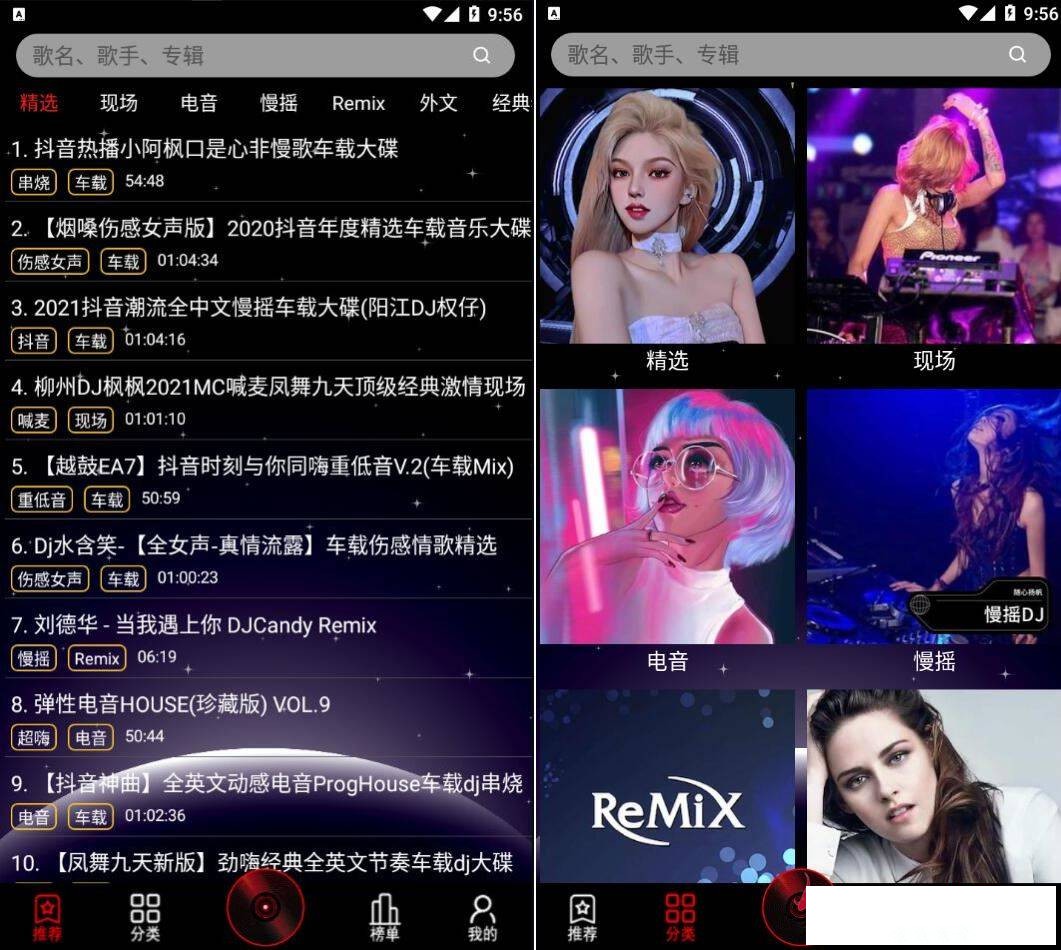Screen dimensions: 1061x950
Task: Switch to the 外文 top tab
Action: (x=438, y=103)
